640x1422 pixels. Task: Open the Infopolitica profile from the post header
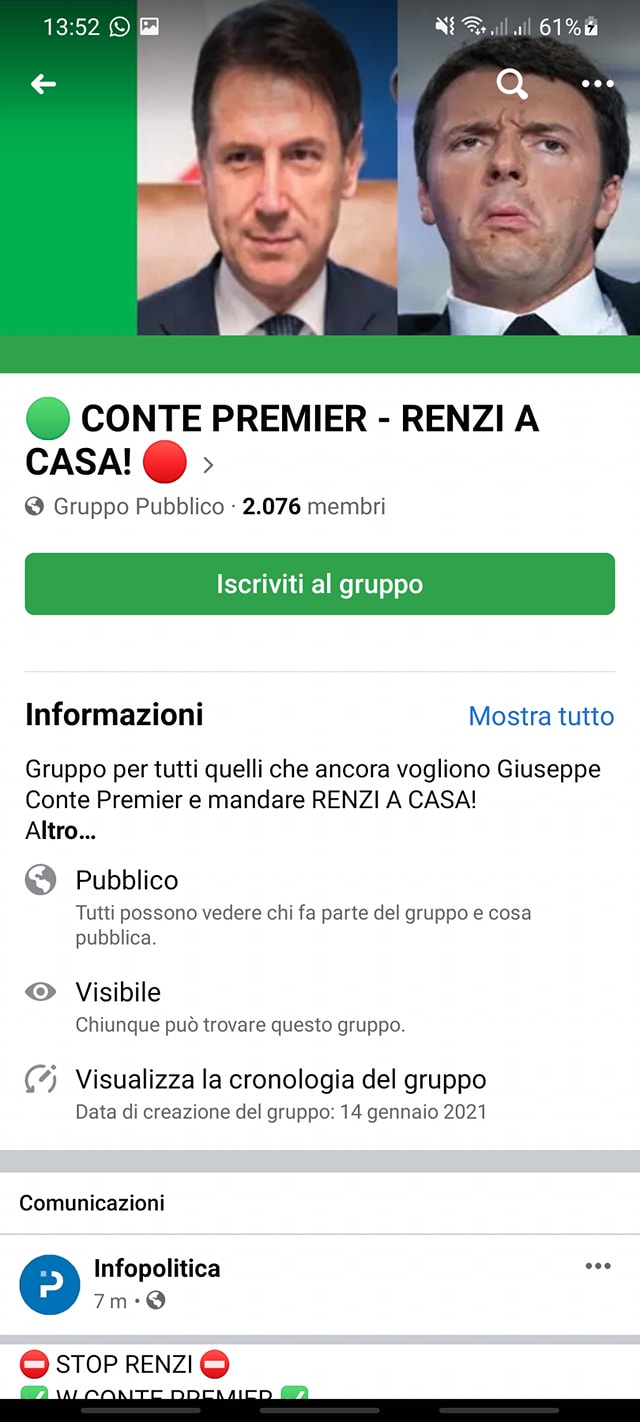(156, 1268)
